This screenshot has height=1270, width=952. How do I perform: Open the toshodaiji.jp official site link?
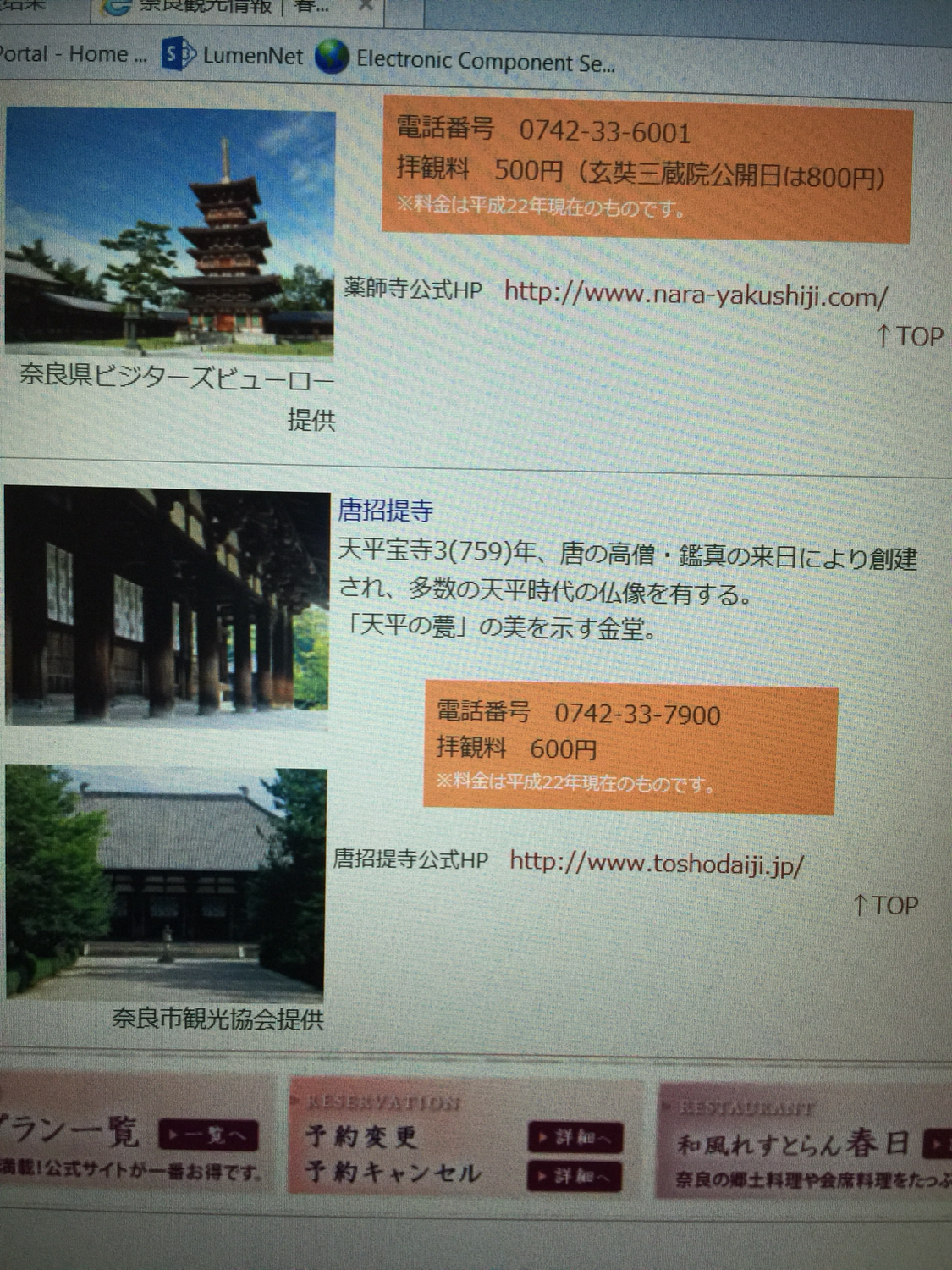[x=656, y=863]
